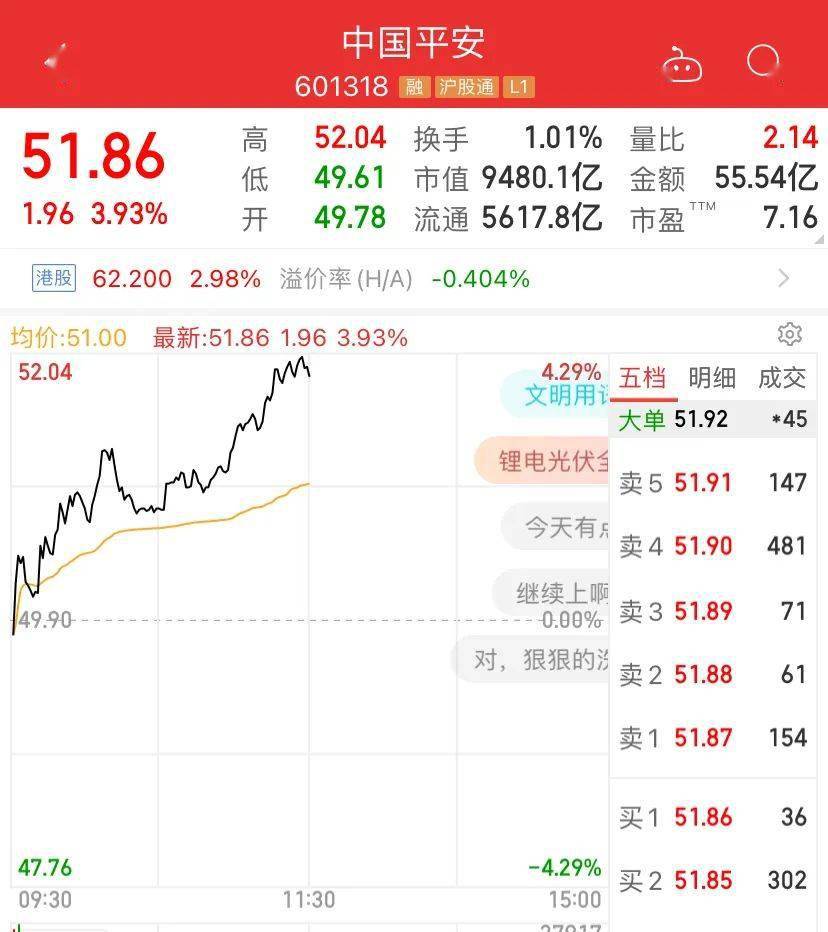Open the robot assistant icon

click(x=682, y=64)
